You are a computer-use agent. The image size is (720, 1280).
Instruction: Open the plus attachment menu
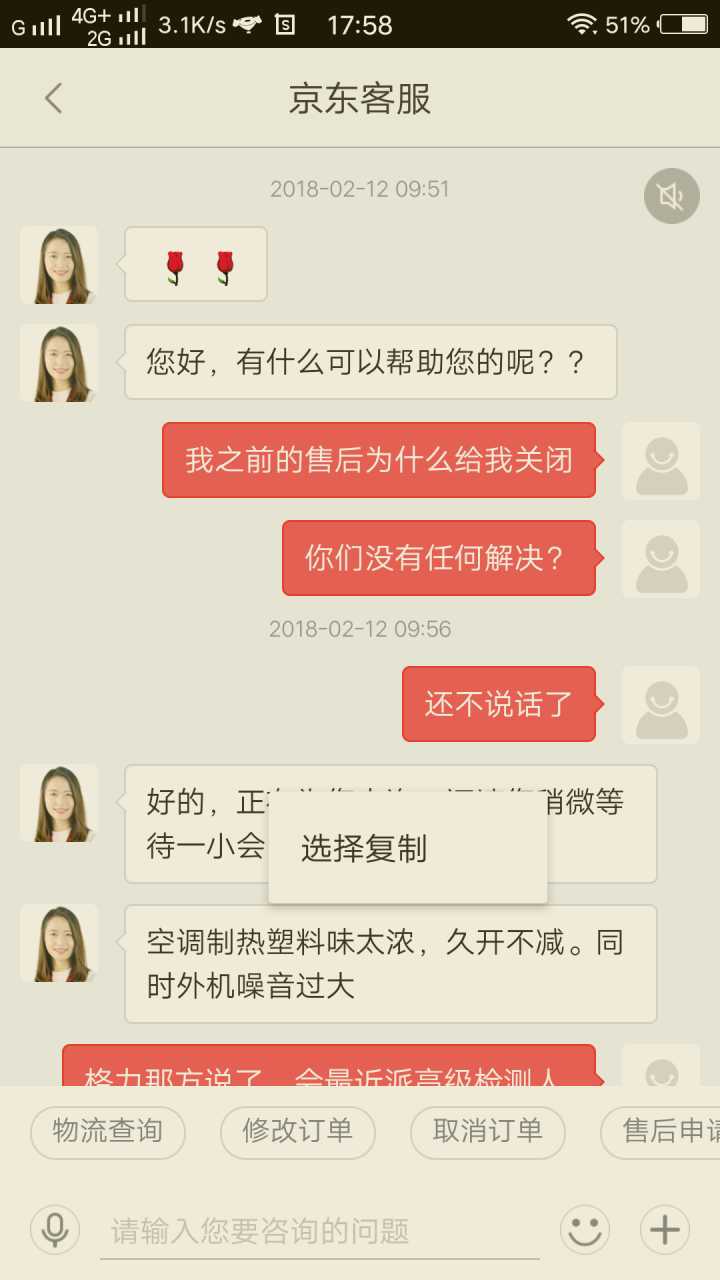pos(665,1229)
